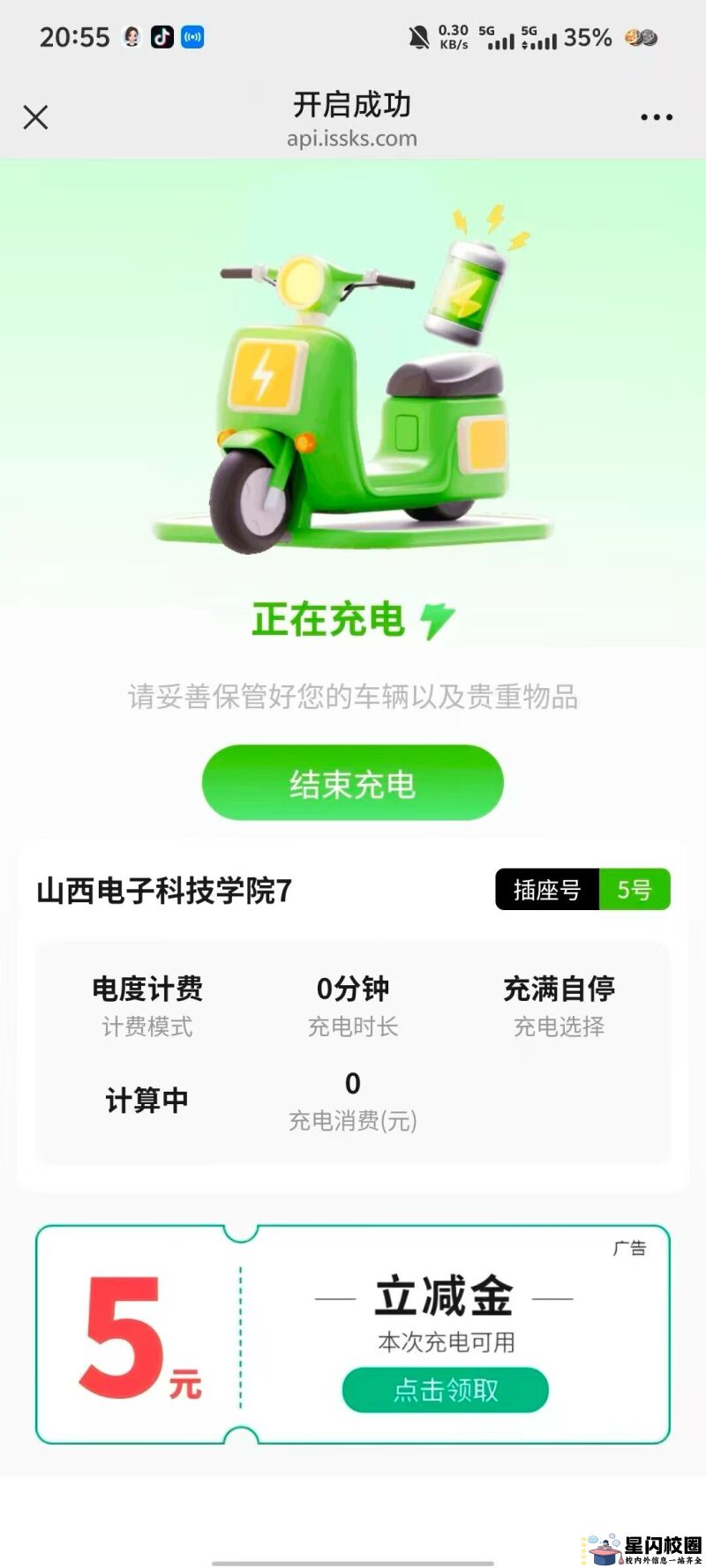Open the three-dot overflow menu
The width and height of the screenshot is (706, 1568).
[657, 117]
